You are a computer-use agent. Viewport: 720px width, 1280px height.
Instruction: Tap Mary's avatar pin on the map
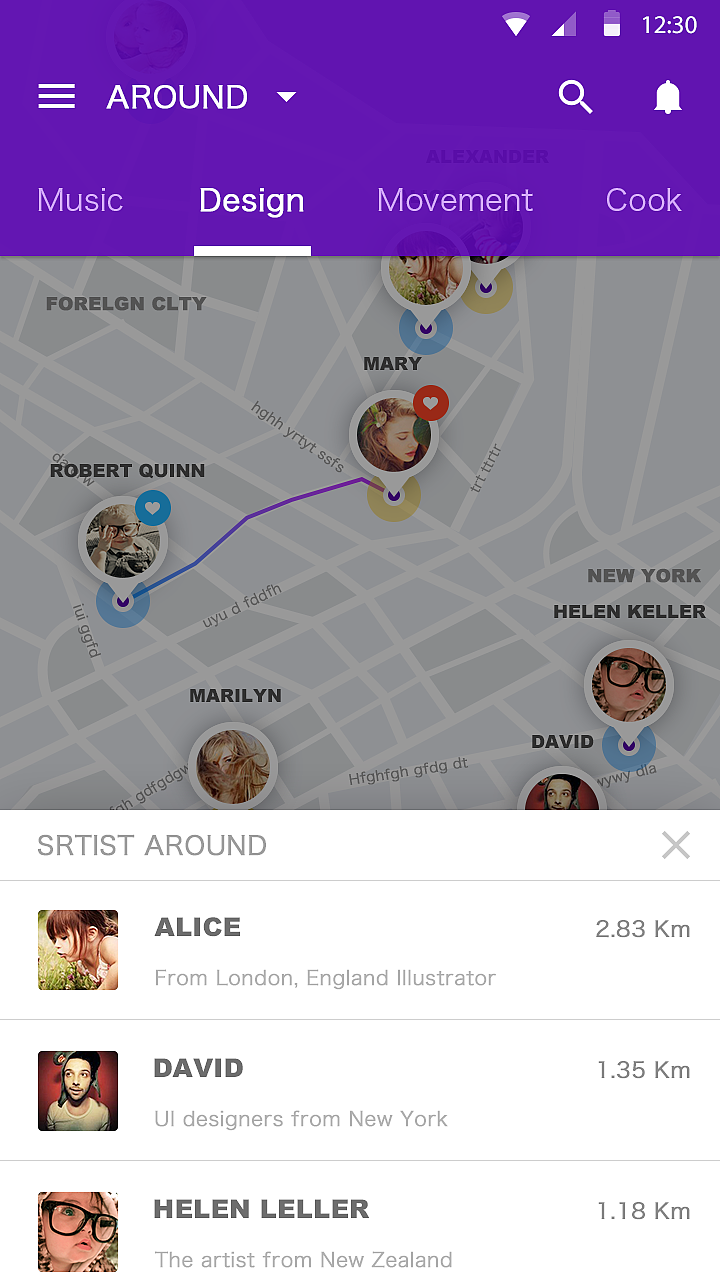pos(394,435)
